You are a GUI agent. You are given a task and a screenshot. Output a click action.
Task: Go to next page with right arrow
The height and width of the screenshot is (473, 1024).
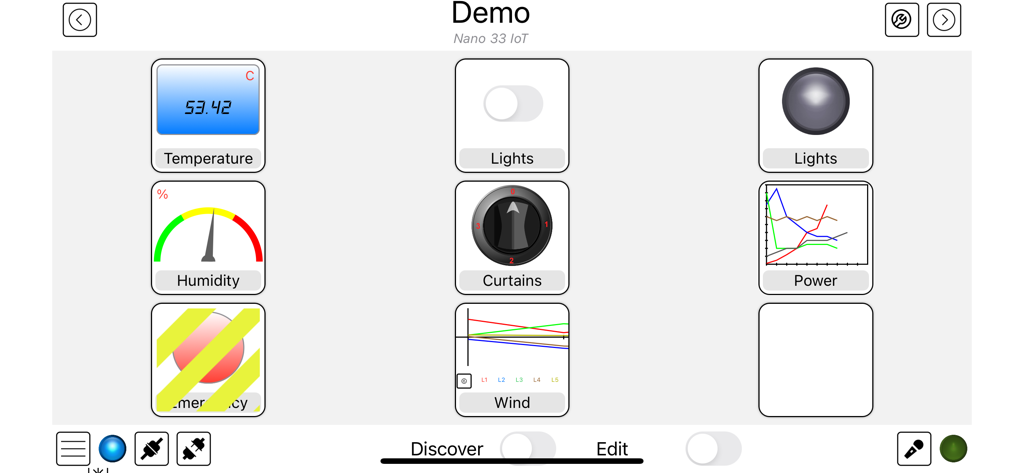pyautogui.click(x=943, y=20)
